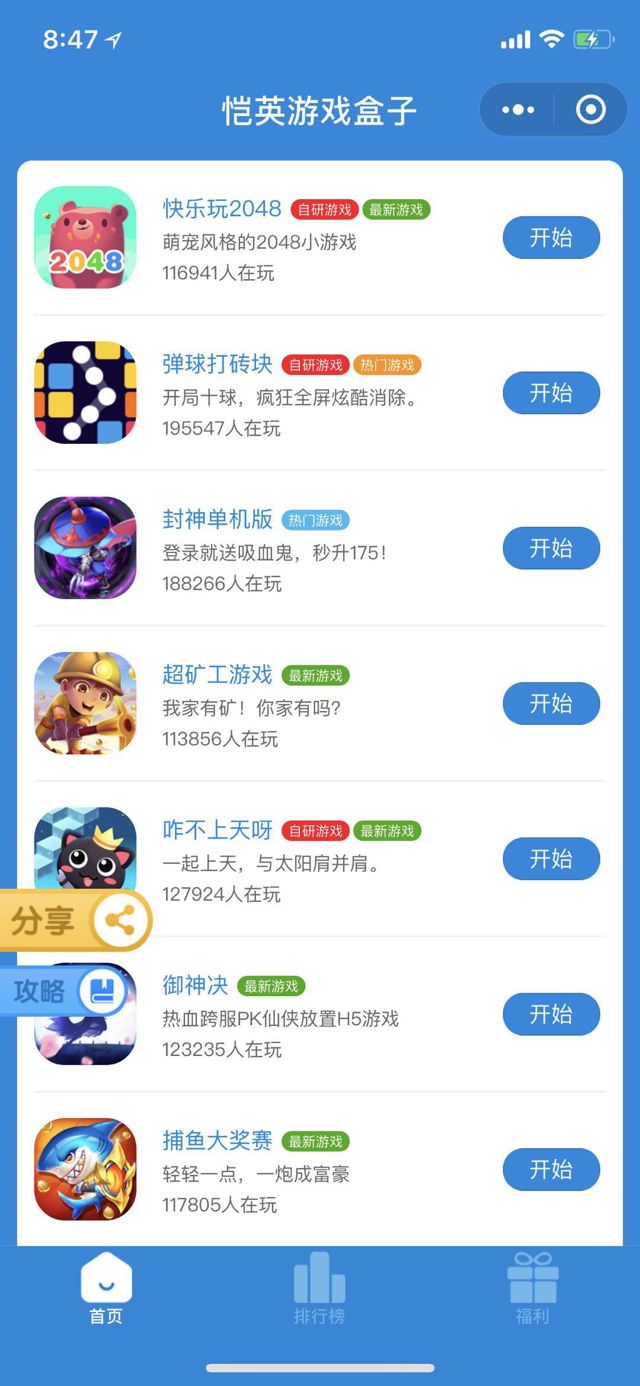Tap 开始 for 弹球打砖块
Screen dimensions: 640x1386
point(551,393)
